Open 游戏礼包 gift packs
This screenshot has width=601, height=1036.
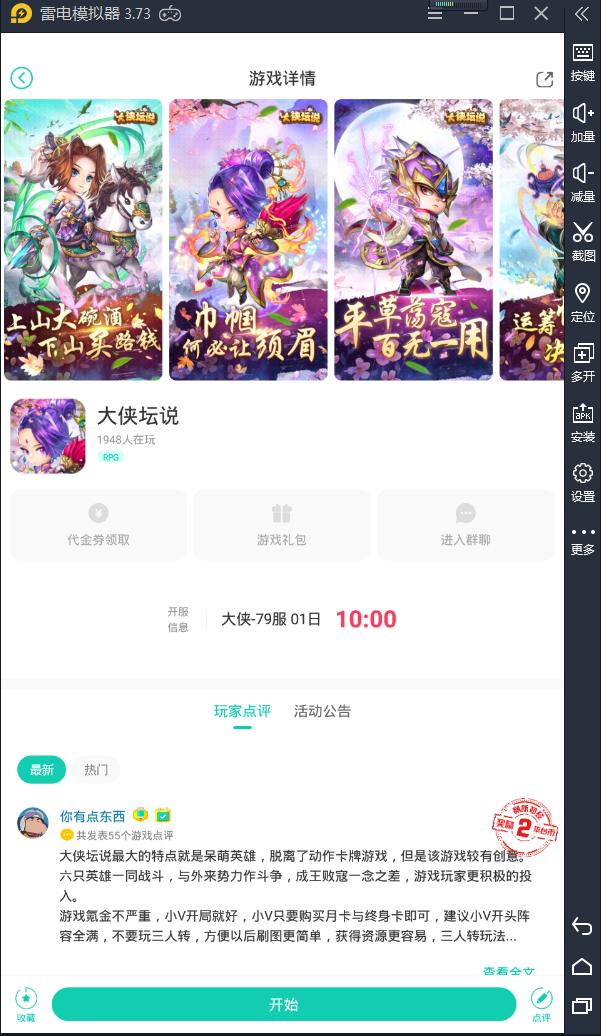tap(282, 525)
